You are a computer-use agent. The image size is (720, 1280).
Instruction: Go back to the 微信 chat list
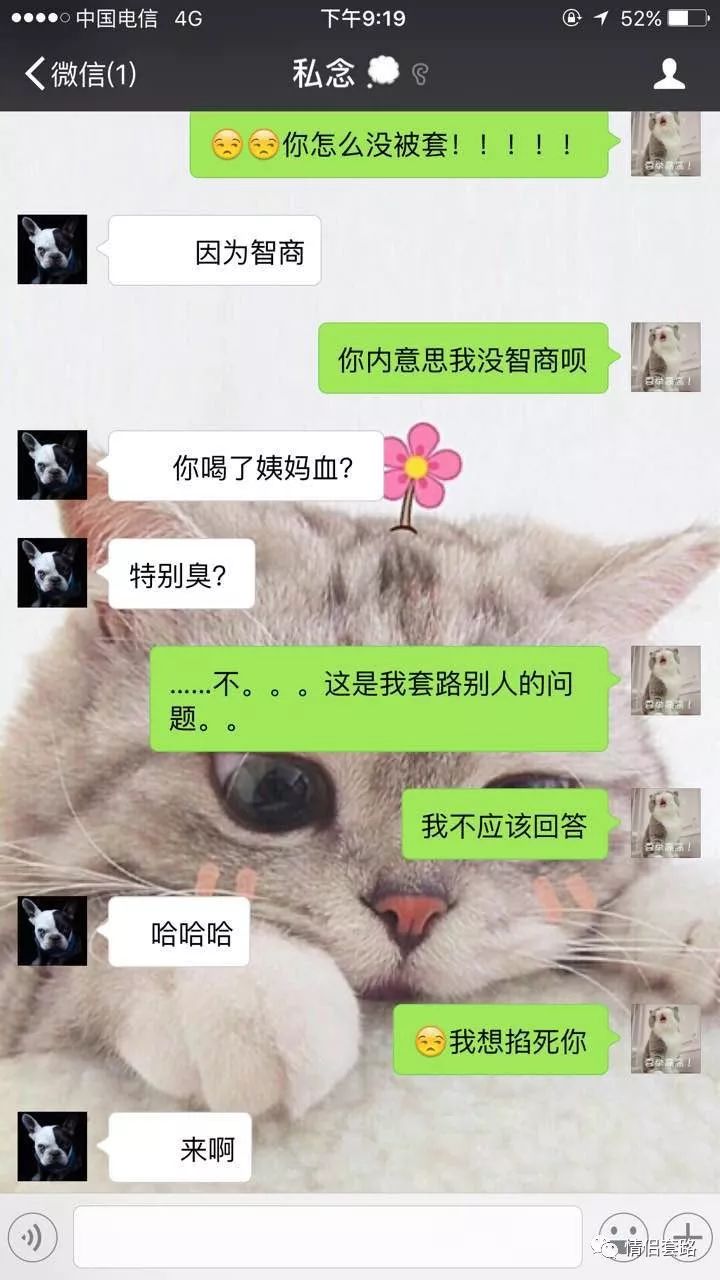pyautogui.click(x=80, y=74)
